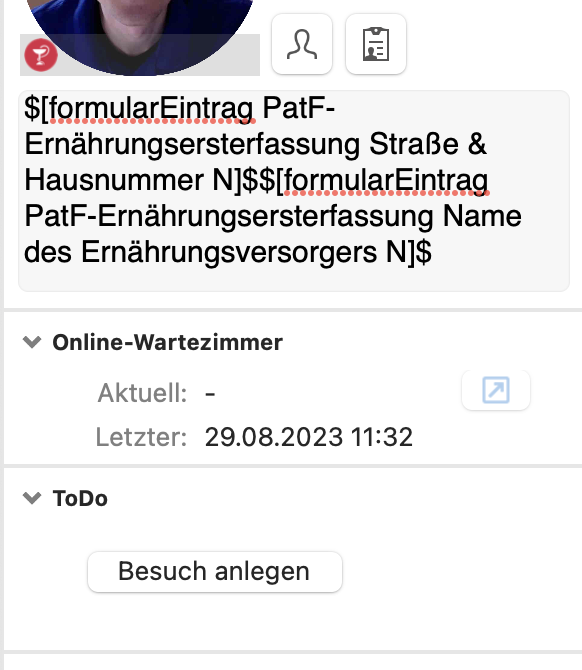Edit the formularEintrag note text field
Viewport: 582px width, 670px height.
[x=294, y=191]
